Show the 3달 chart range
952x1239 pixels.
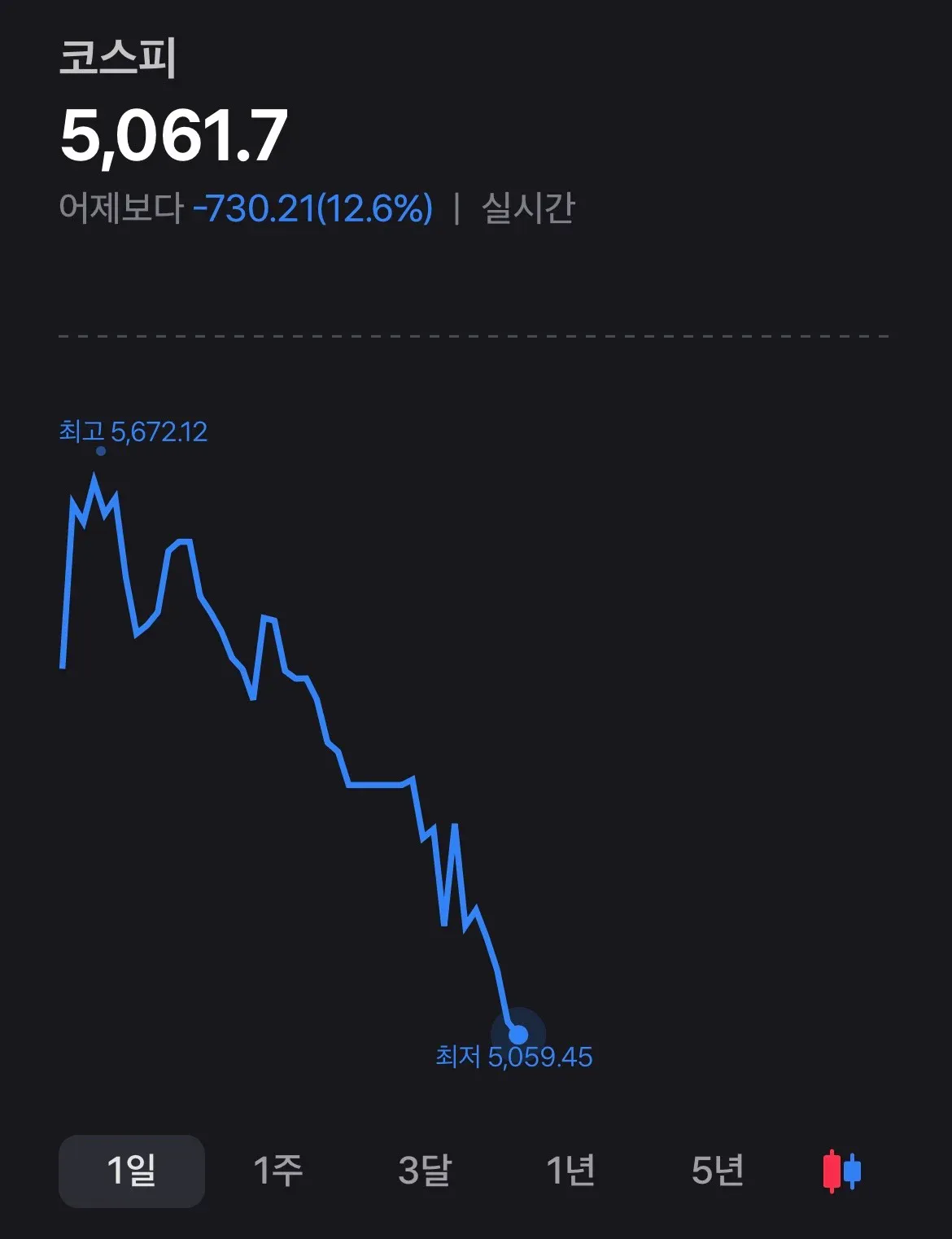point(424,1171)
